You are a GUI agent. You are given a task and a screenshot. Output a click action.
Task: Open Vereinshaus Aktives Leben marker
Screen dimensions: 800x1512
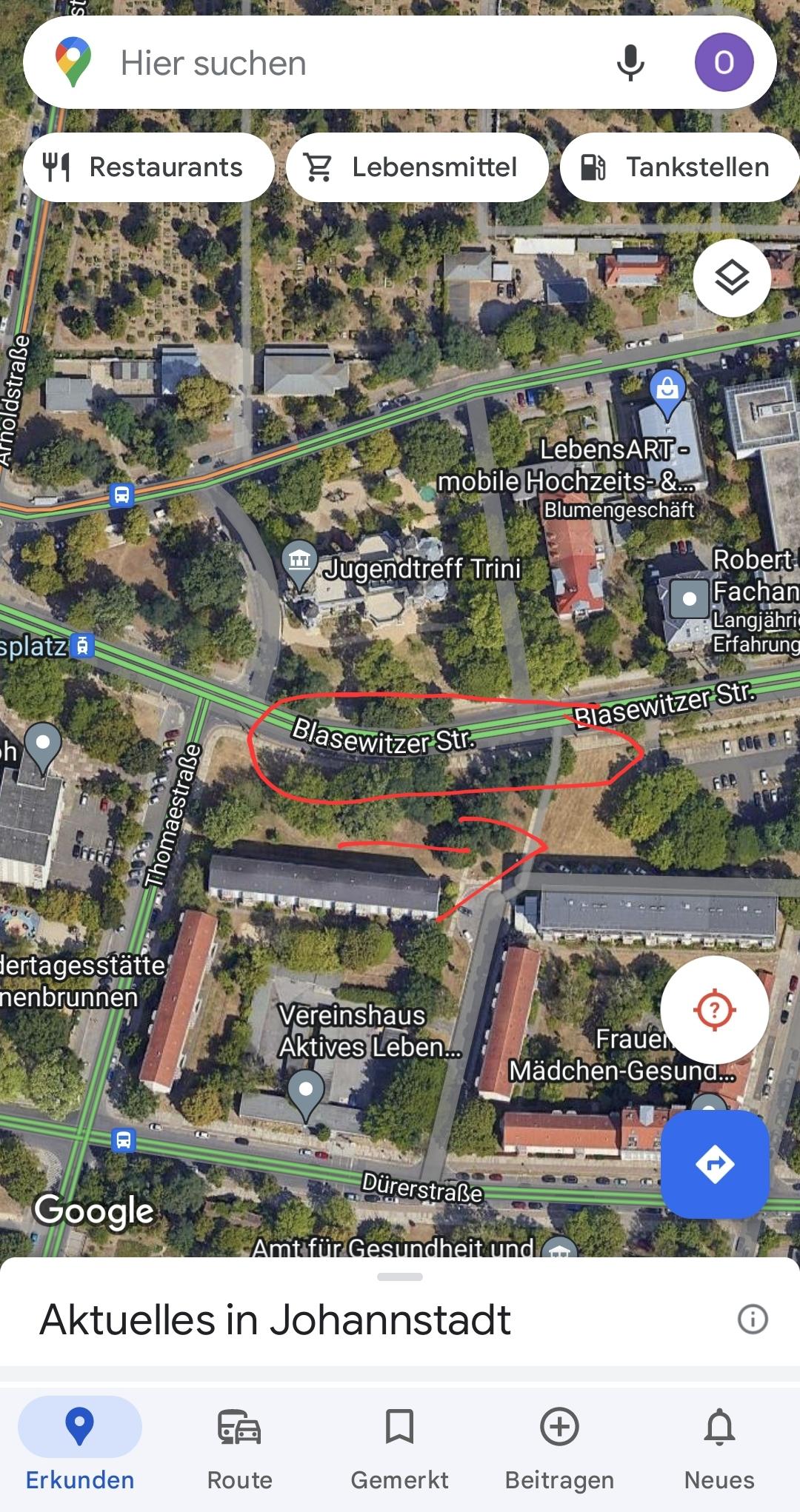(x=306, y=1091)
